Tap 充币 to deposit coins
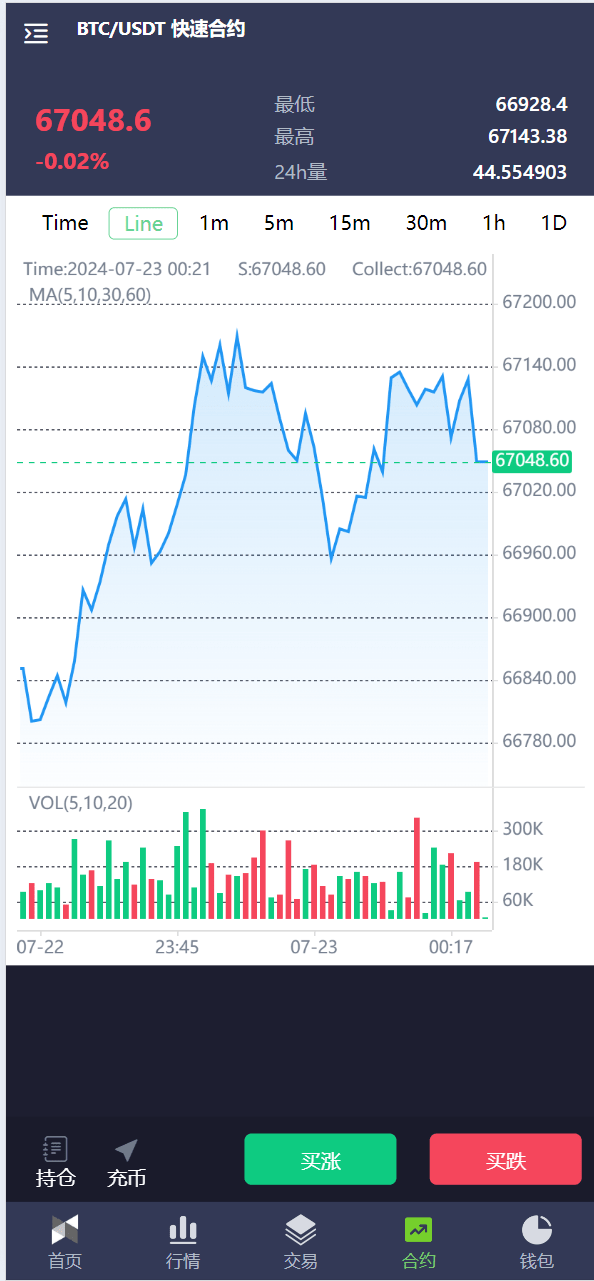This screenshot has height=1281, width=594. click(127, 1163)
